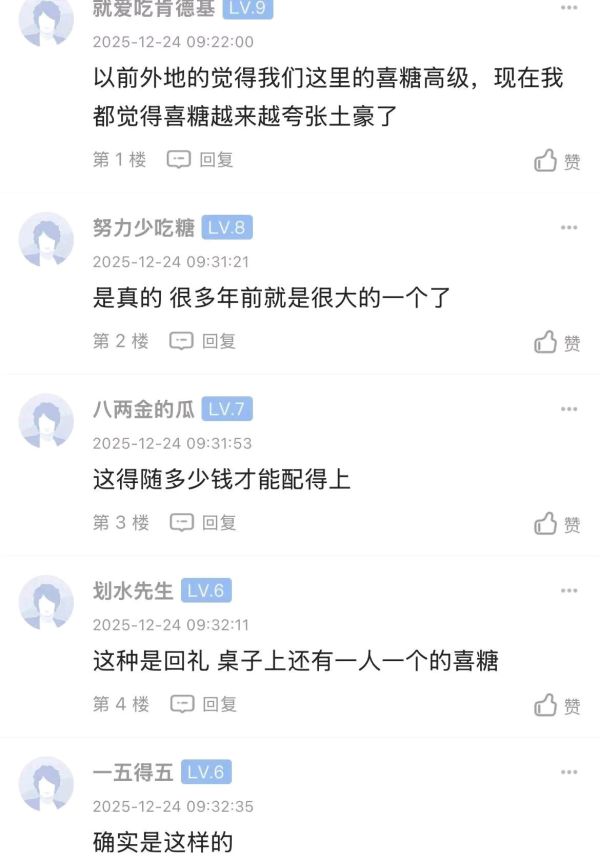
Task: Like the comment by 就爱吃肯德基
Action: tap(557, 161)
